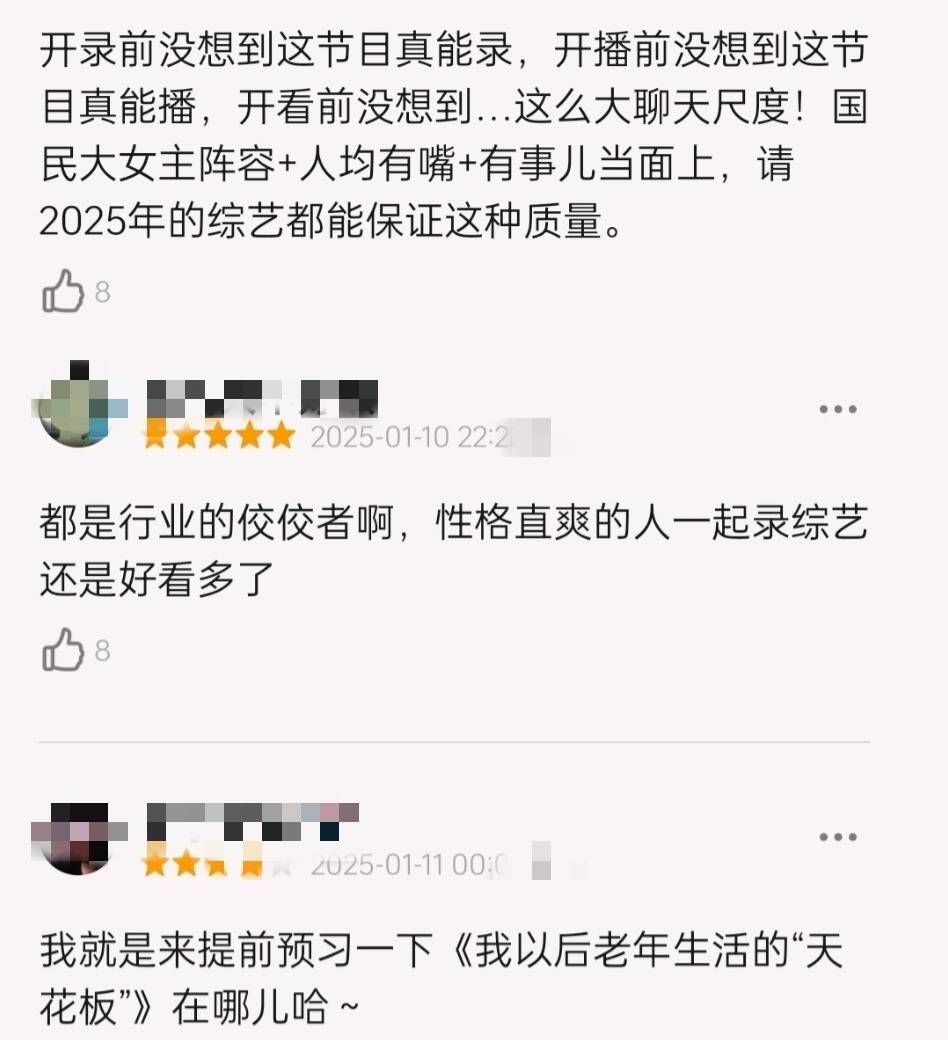The width and height of the screenshot is (948, 1040).
Task: Tap the second commenter's avatar
Action: coord(78,838)
